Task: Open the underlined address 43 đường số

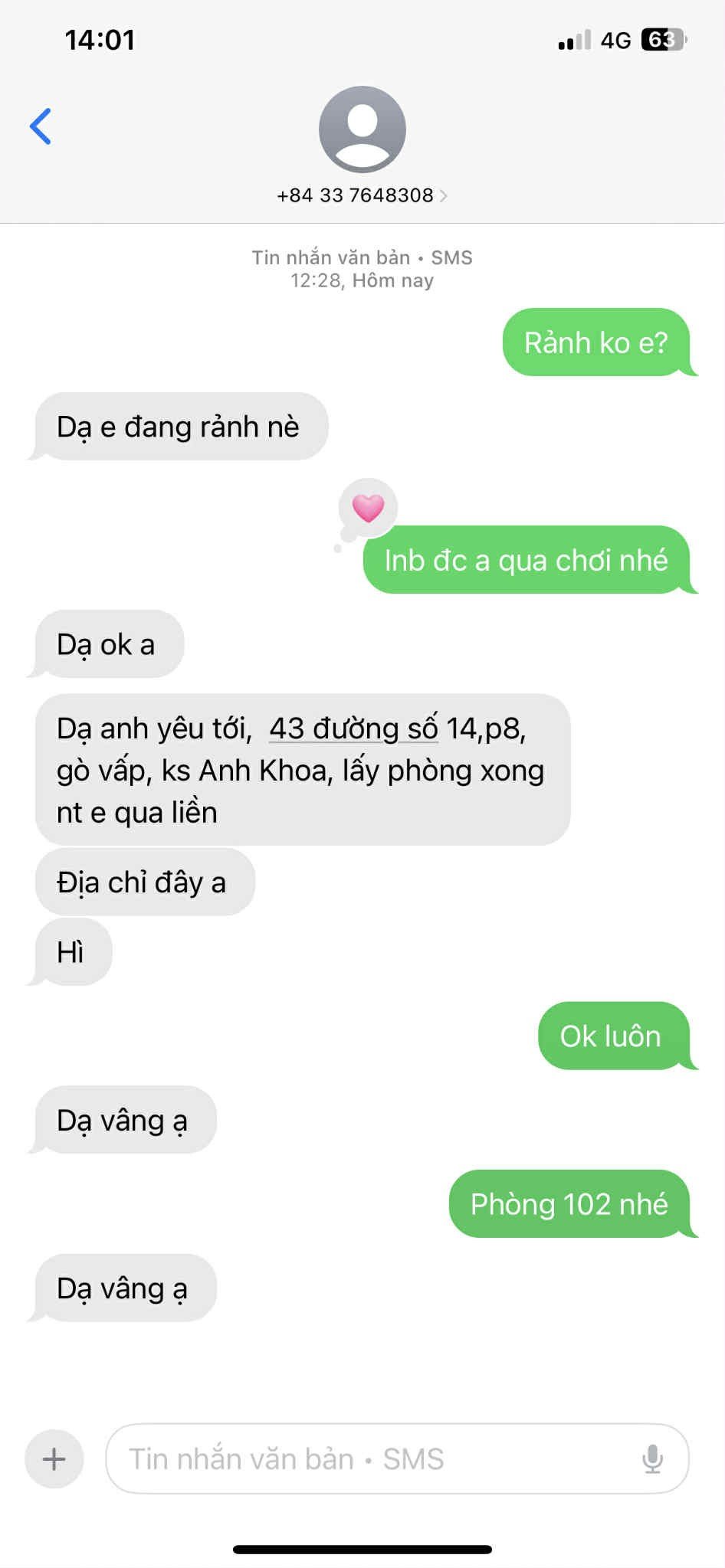Action: [353, 728]
